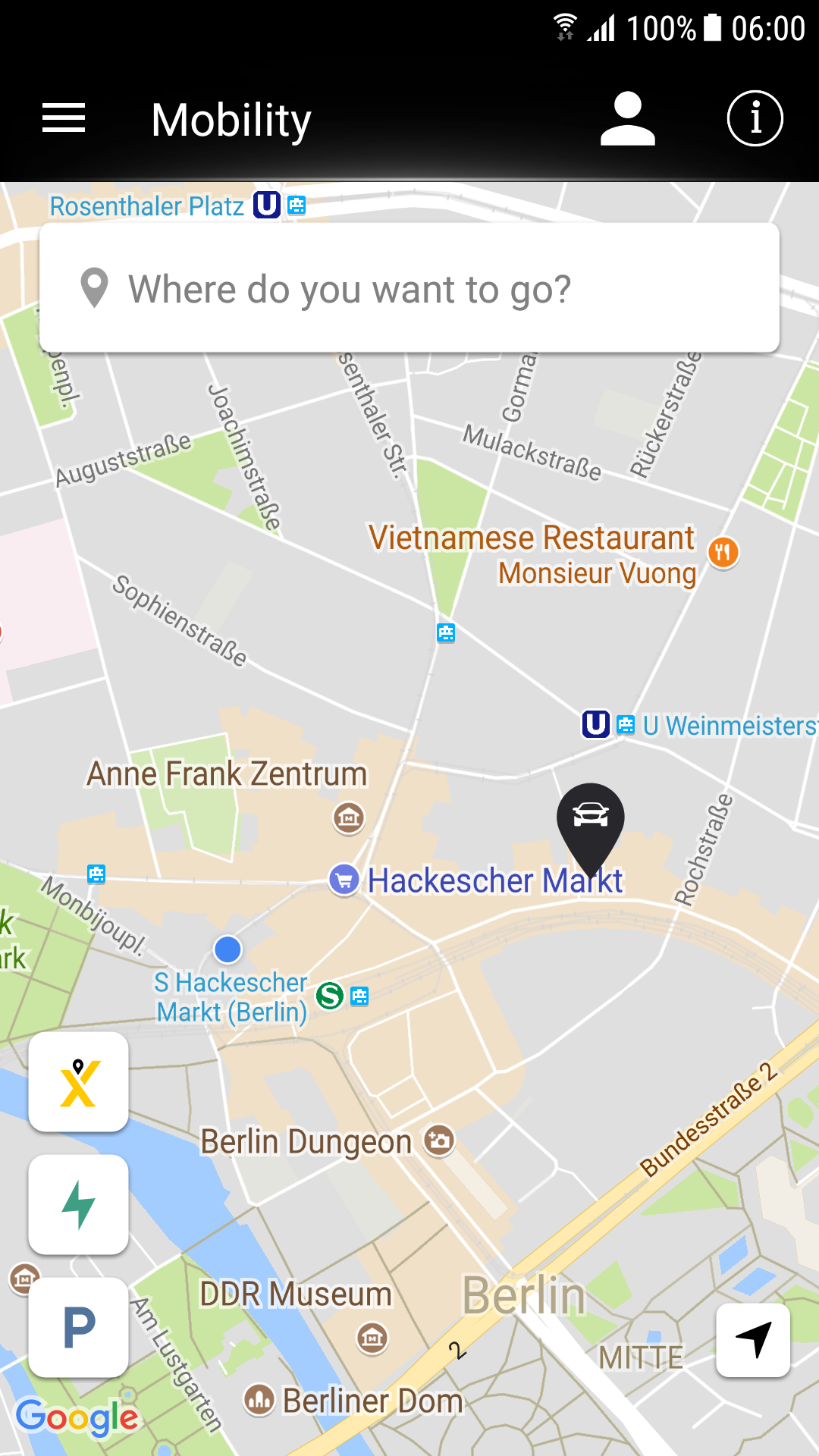Select the U Weinmeisterstraße station marker
The width and height of the screenshot is (819, 1456).
point(596,724)
